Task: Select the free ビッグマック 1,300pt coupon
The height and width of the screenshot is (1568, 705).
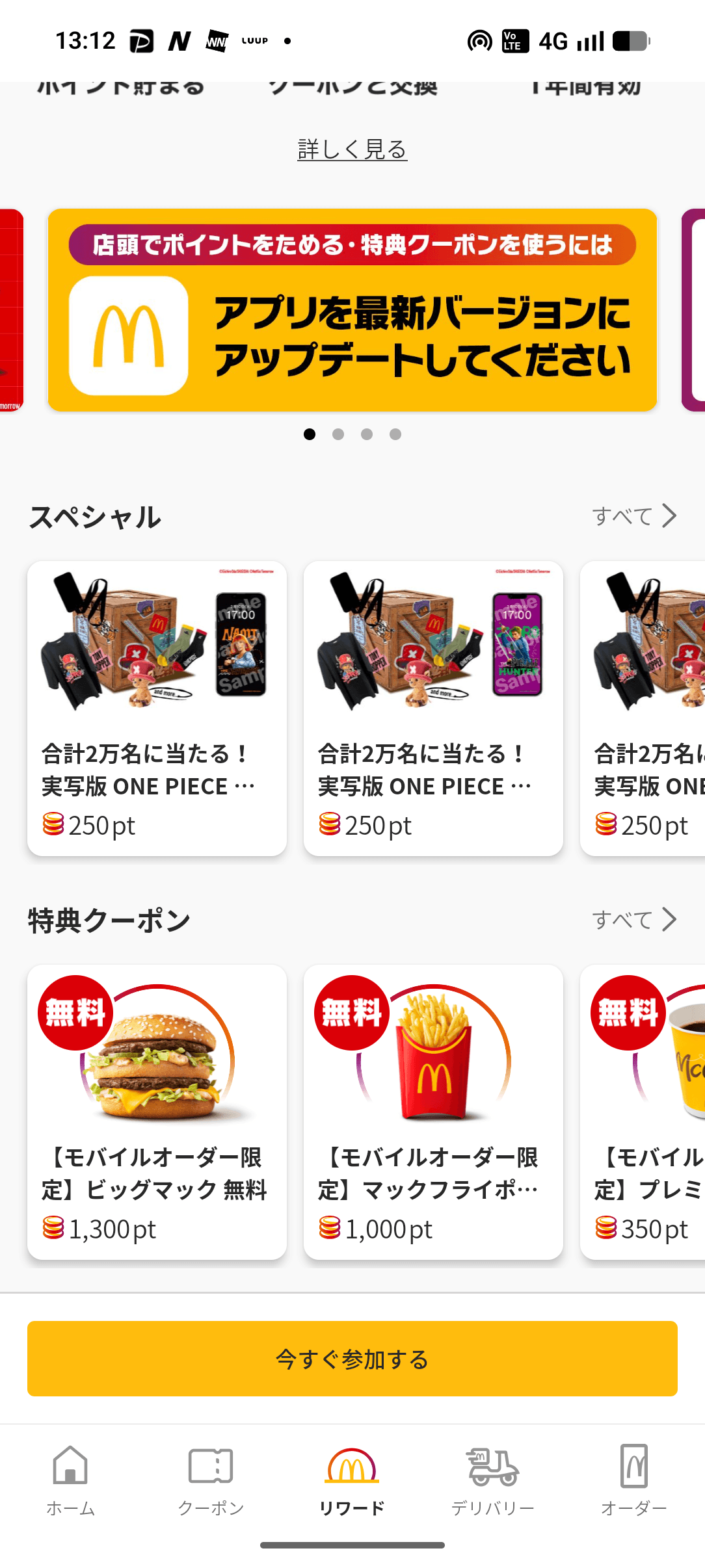Action: pos(157,1112)
